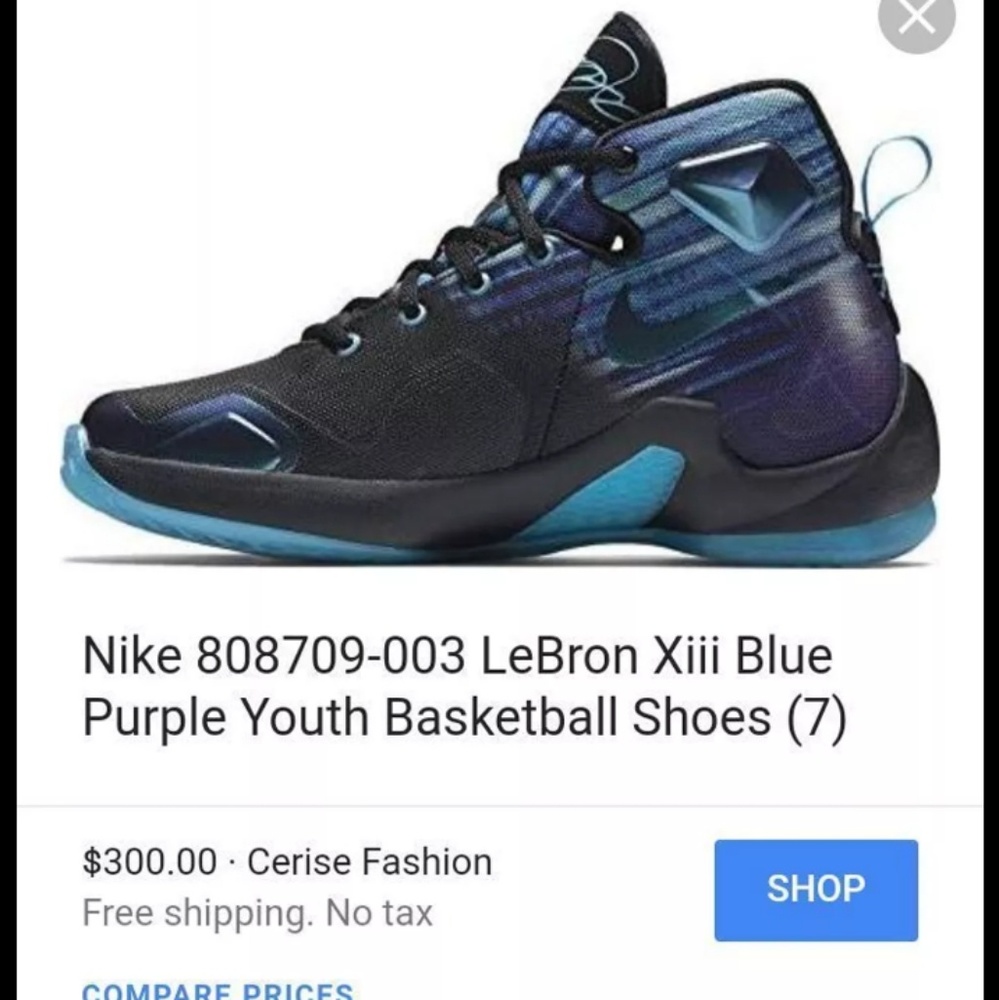Click the product size (7) in the title
This screenshot has height=1000, width=999.
pos(818,716)
